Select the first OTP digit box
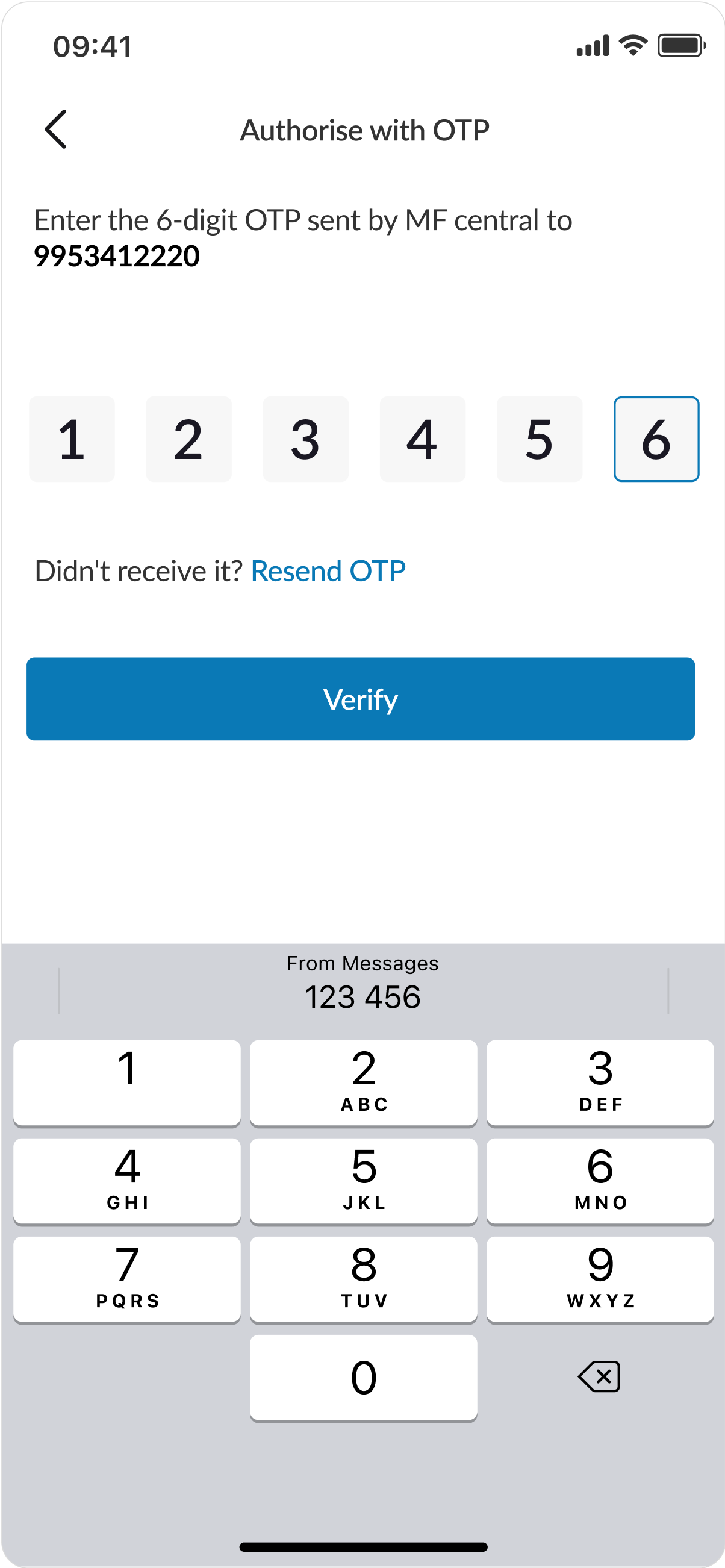 click(x=72, y=439)
